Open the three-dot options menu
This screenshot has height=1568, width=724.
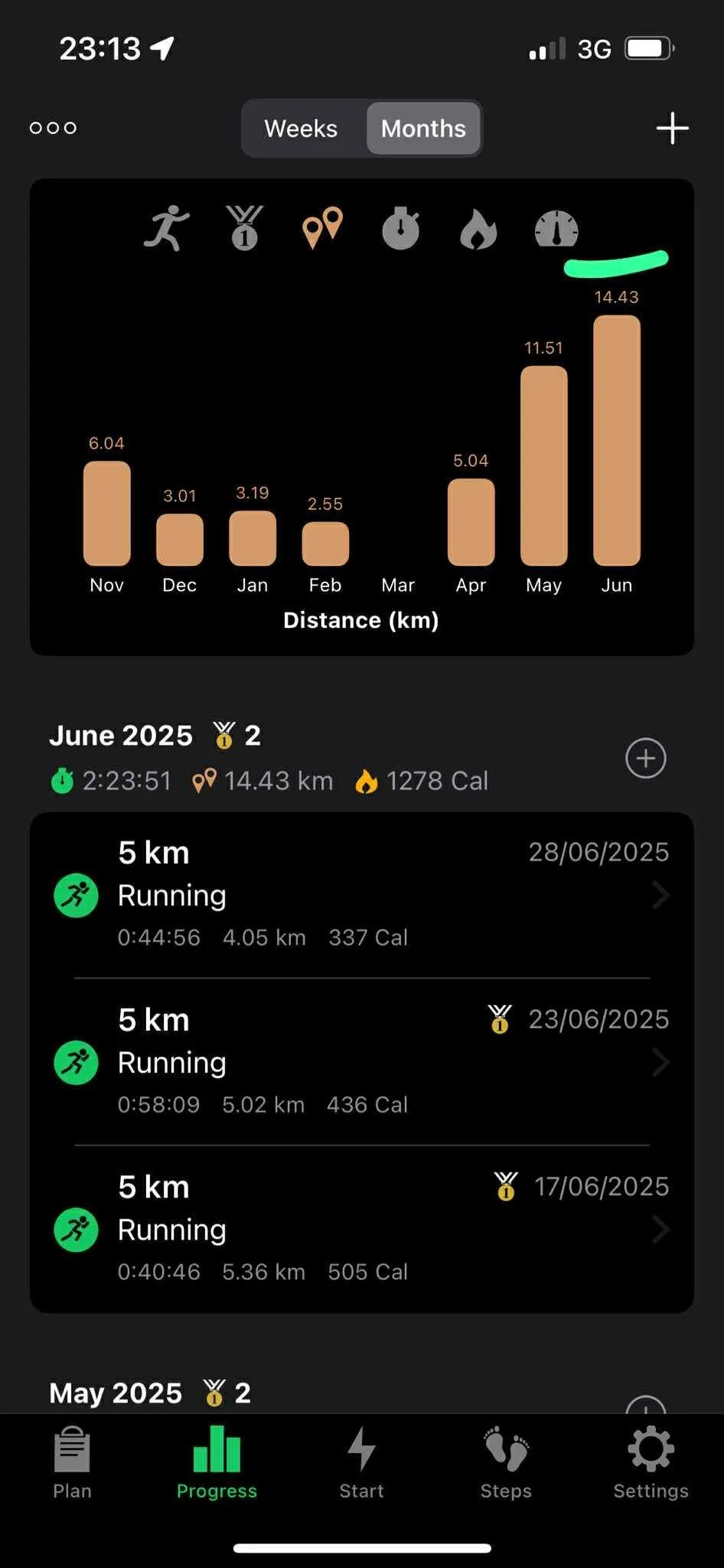pyautogui.click(x=53, y=128)
